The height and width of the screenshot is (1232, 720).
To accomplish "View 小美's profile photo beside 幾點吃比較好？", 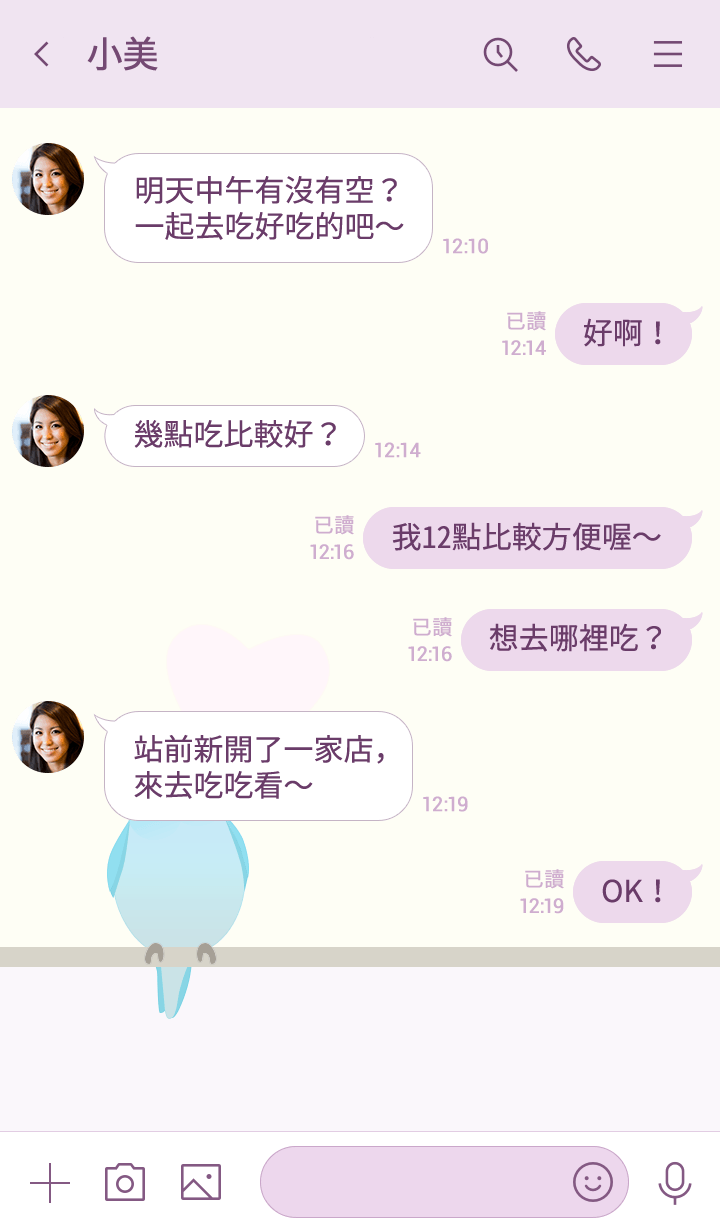I will (x=48, y=431).
